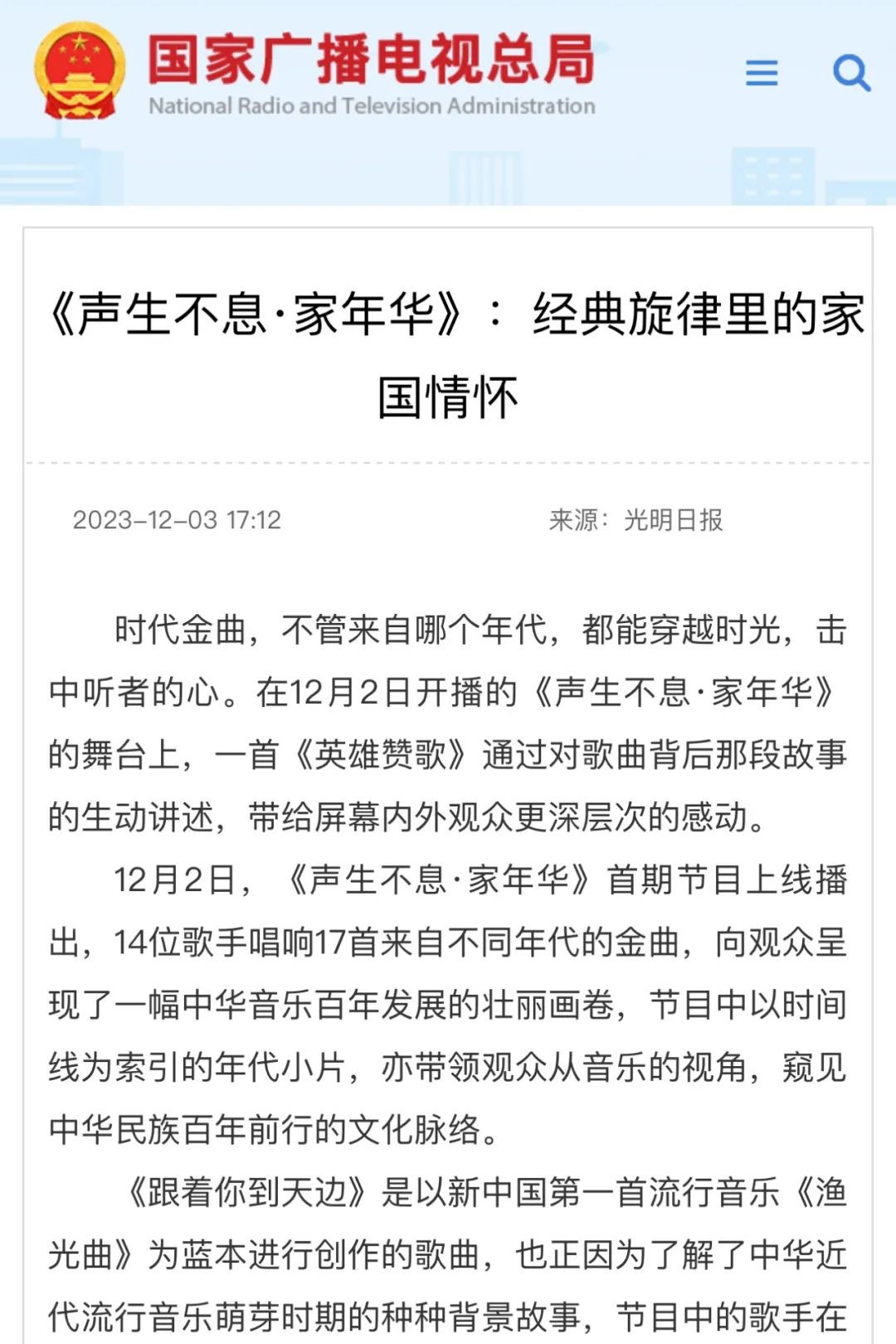
Task: Open the site search
Action: point(851,73)
